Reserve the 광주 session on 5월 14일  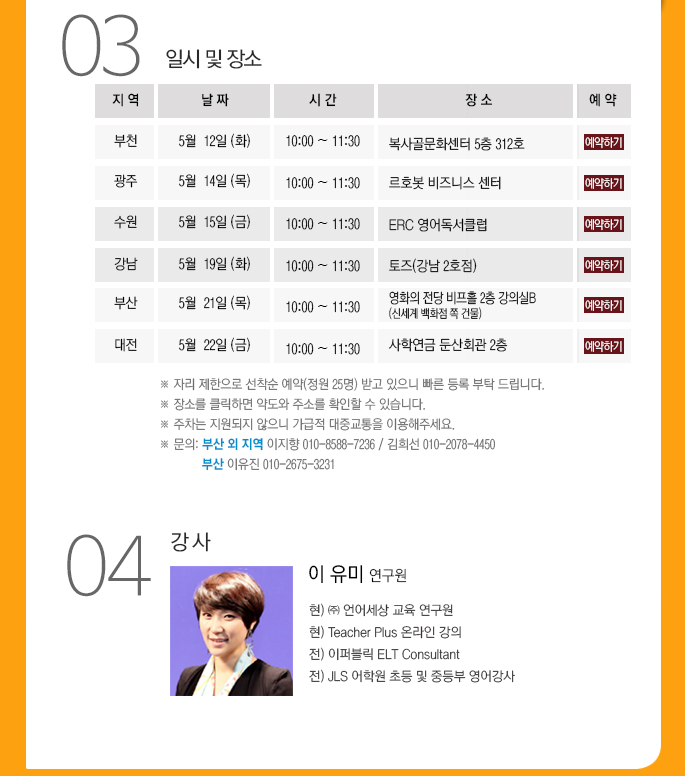[x=604, y=183]
